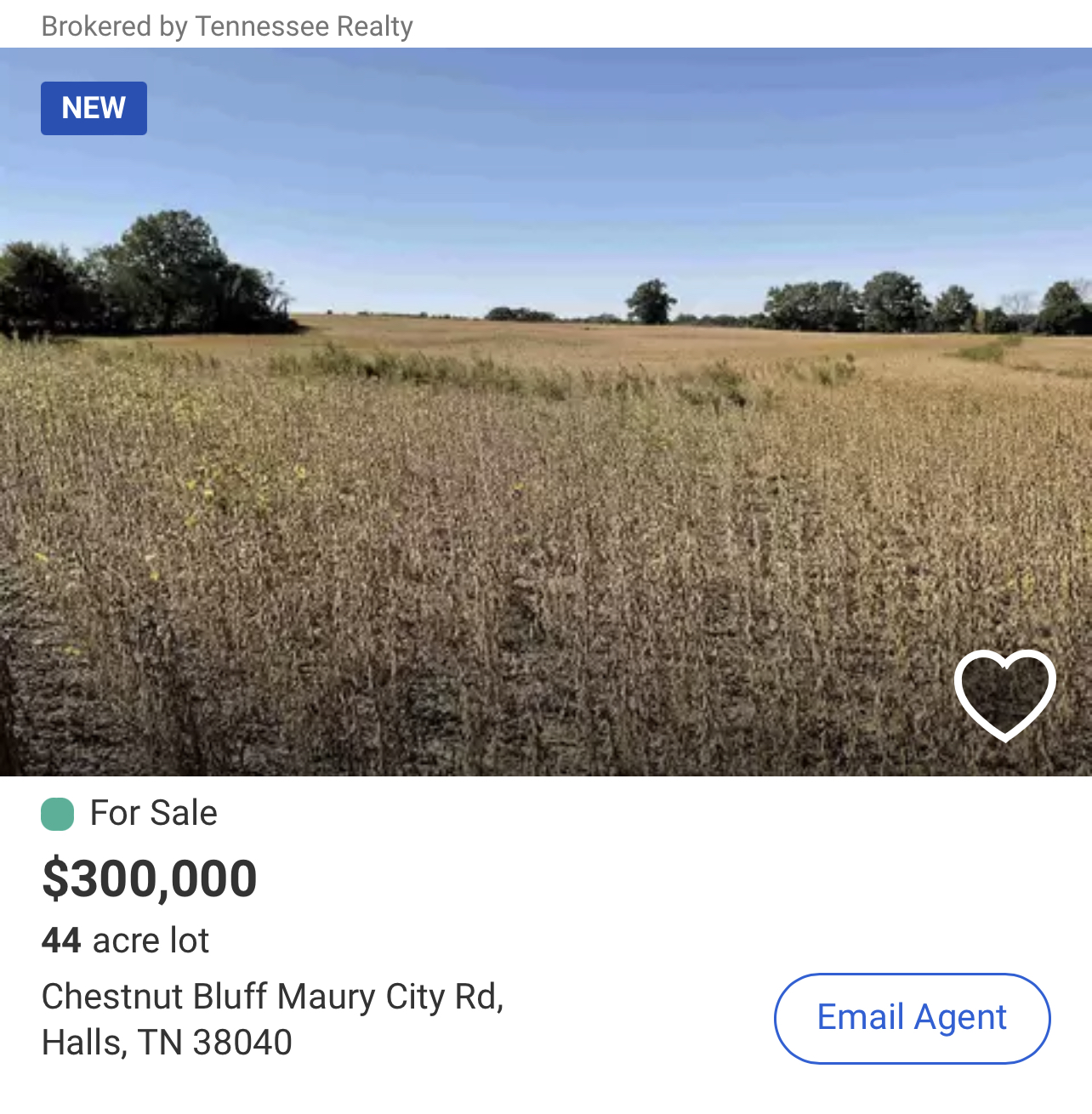Email the agent about this lot
The height and width of the screenshot is (1114, 1092).
click(x=912, y=1018)
